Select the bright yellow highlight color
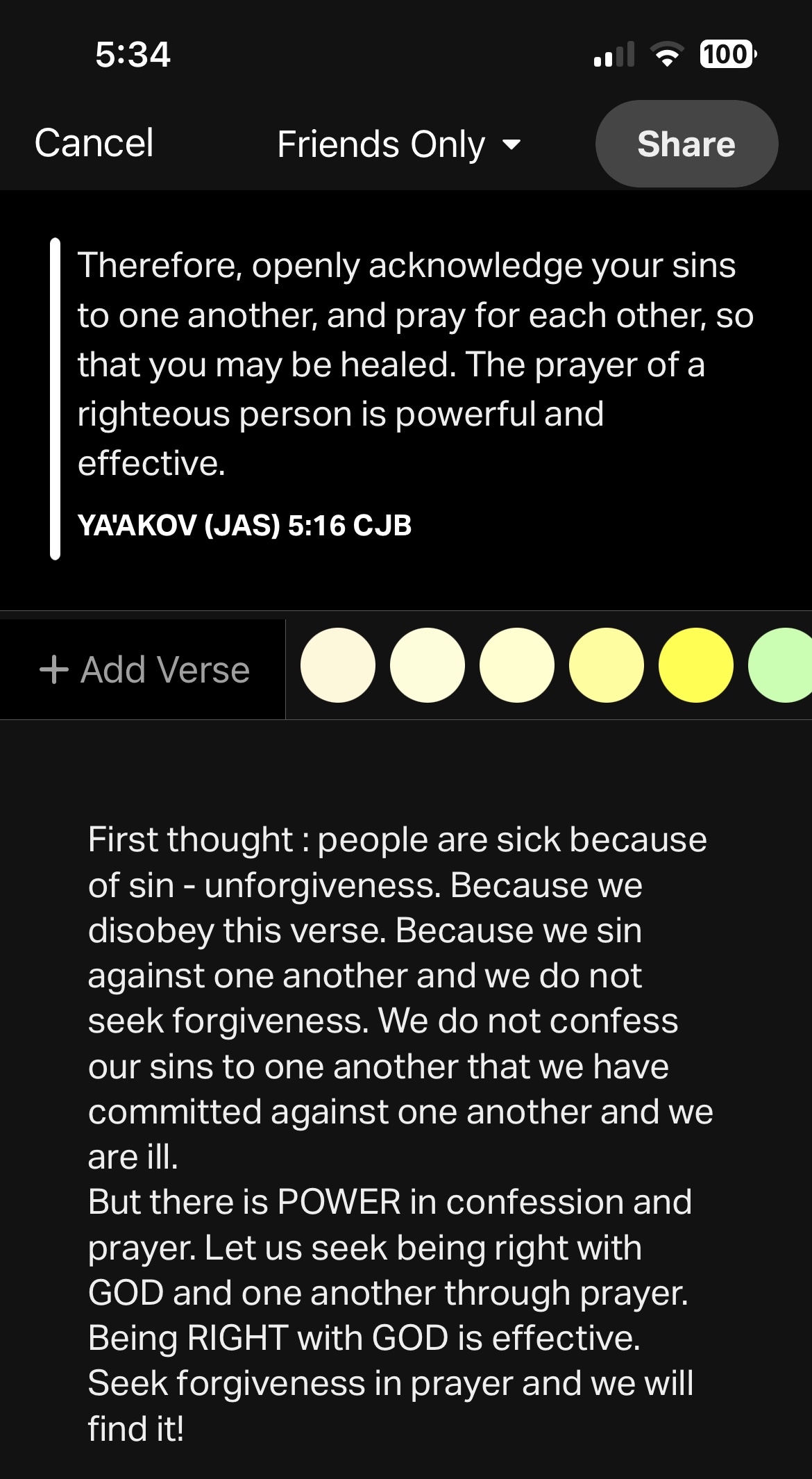 coord(695,665)
